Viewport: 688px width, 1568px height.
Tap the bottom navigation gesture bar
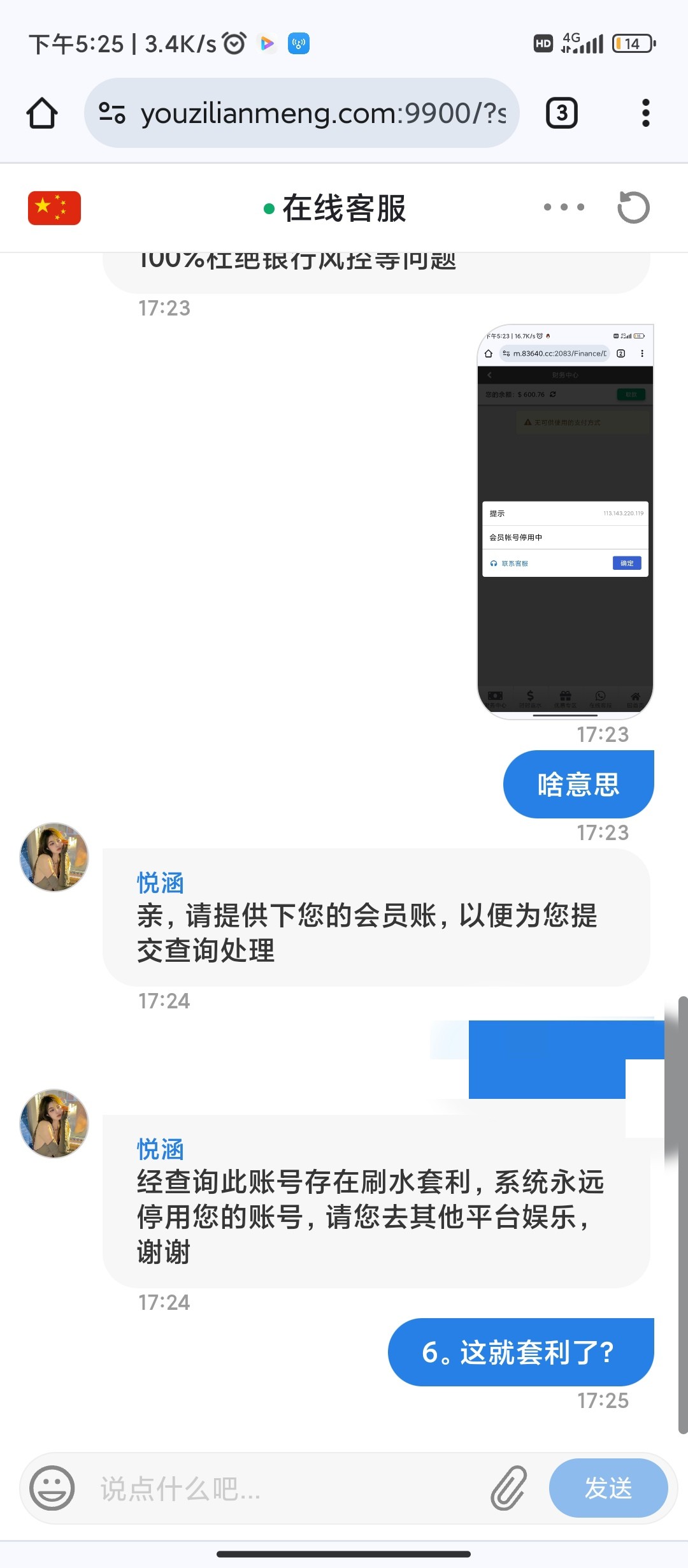pos(344,1553)
